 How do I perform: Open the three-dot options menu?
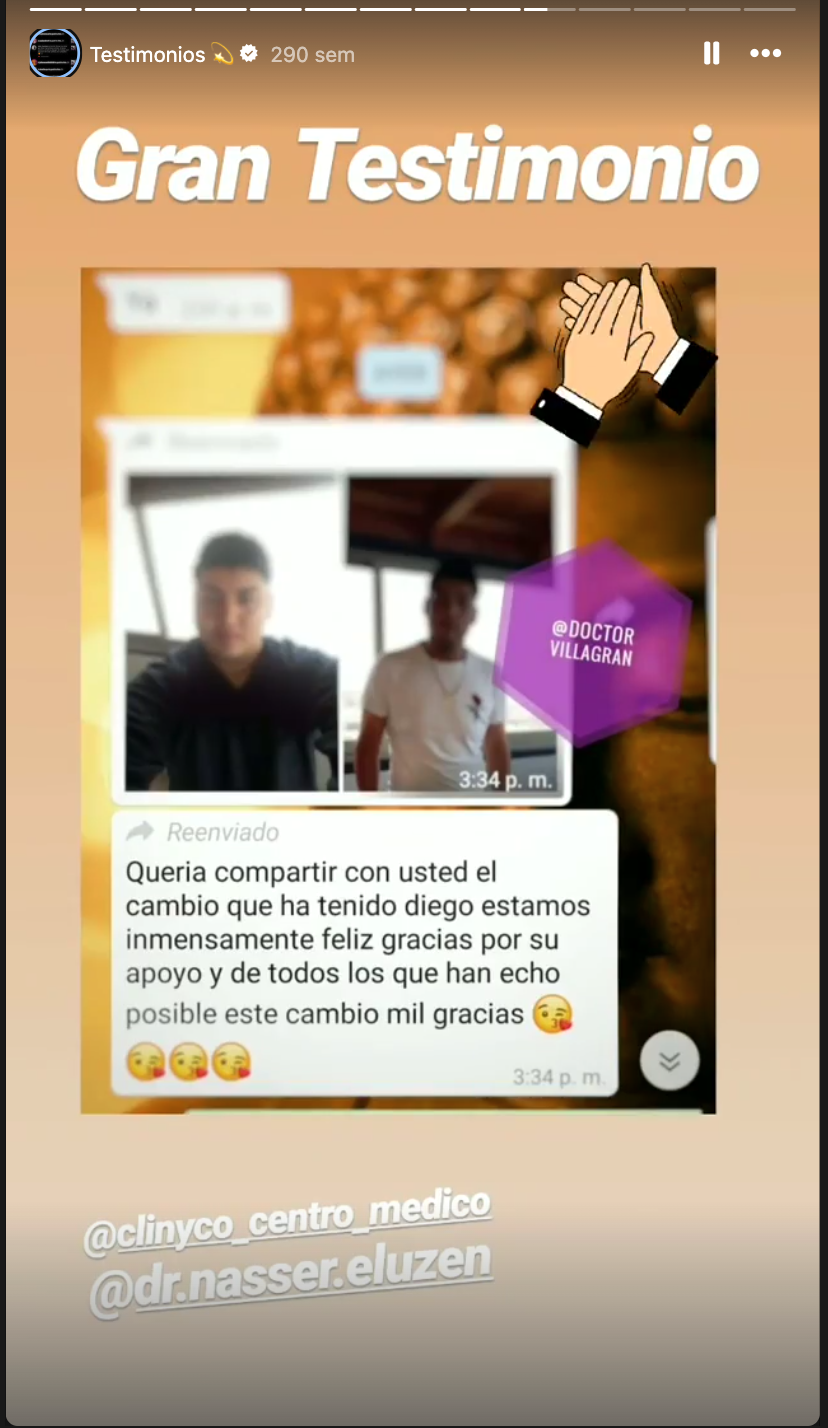tap(765, 54)
